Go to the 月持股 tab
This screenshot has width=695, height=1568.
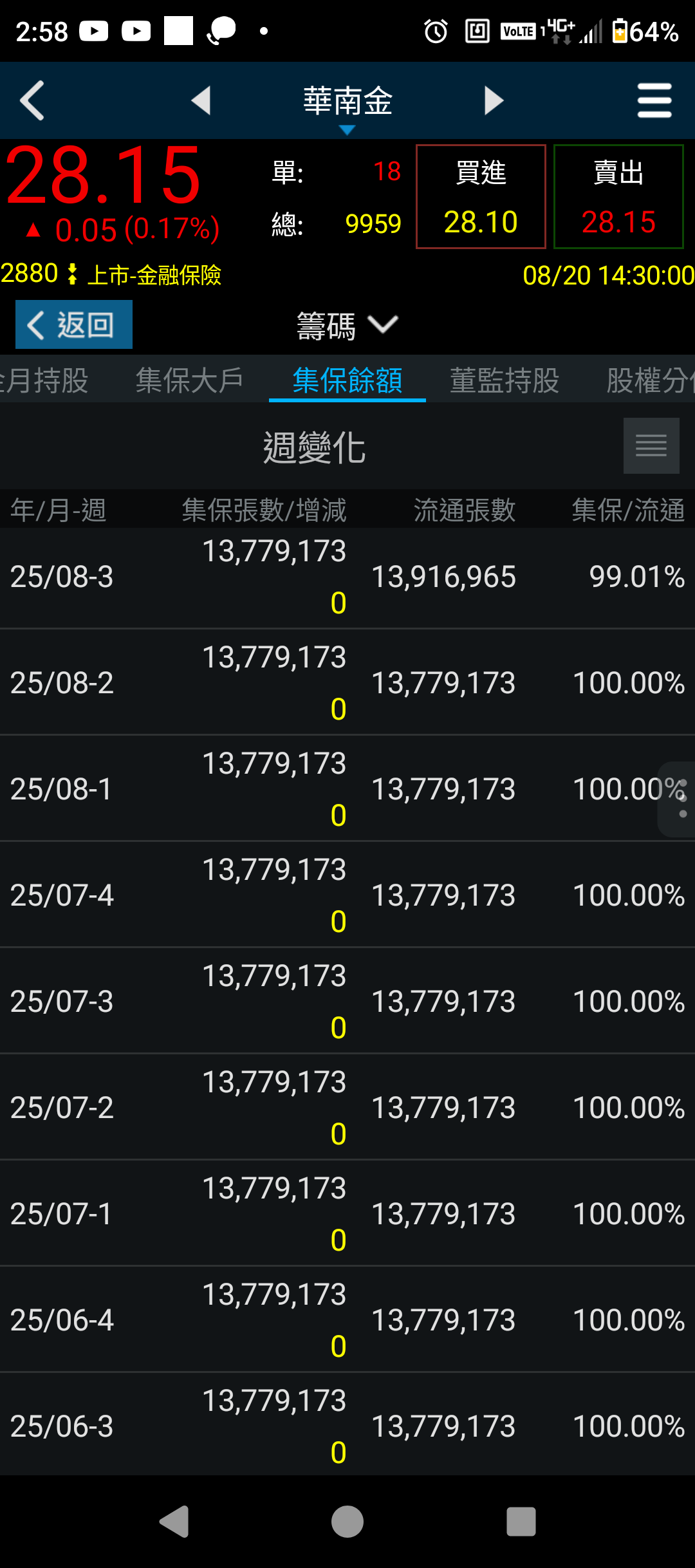tap(45, 380)
